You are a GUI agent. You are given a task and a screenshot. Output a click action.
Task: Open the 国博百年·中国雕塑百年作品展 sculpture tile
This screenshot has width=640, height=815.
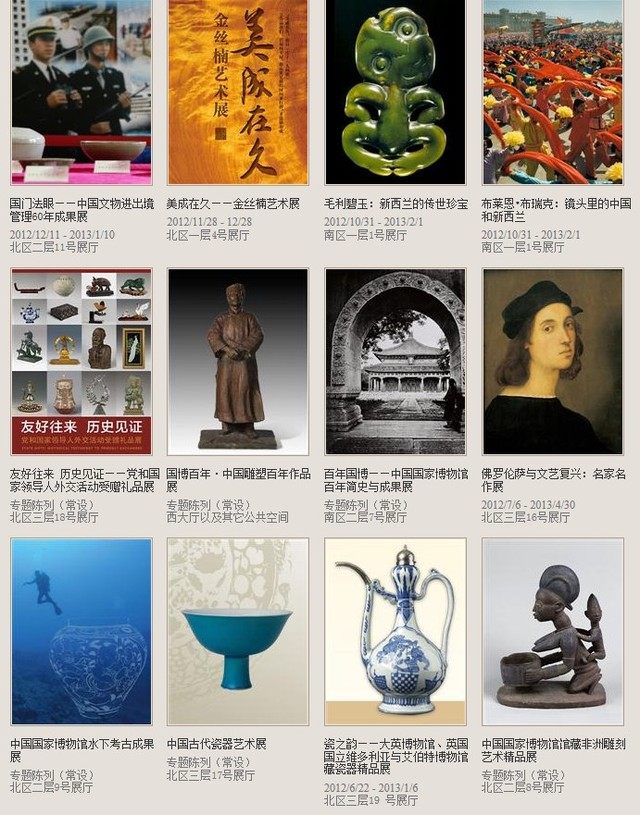click(238, 361)
